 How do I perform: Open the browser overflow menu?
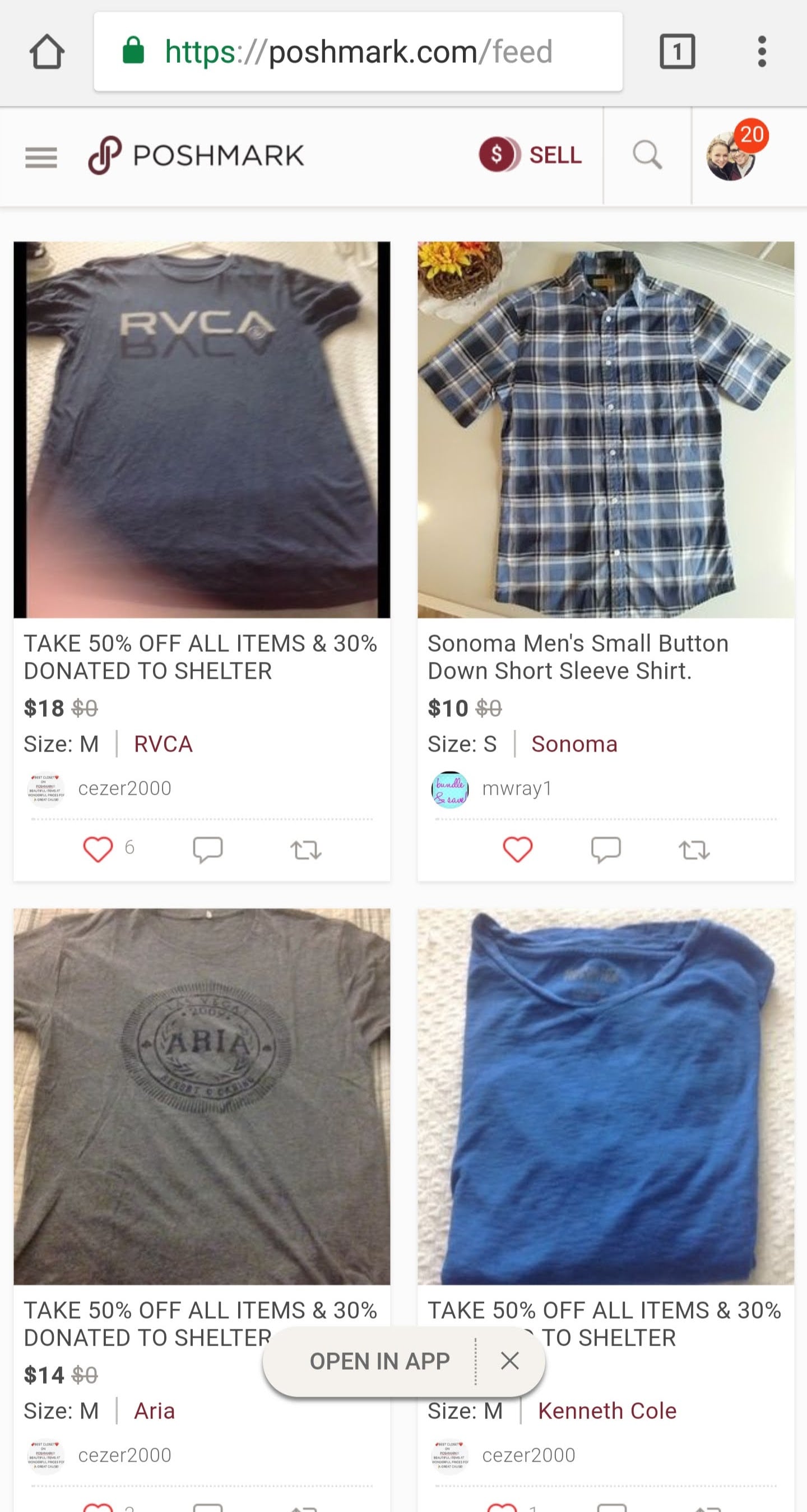tap(762, 52)
